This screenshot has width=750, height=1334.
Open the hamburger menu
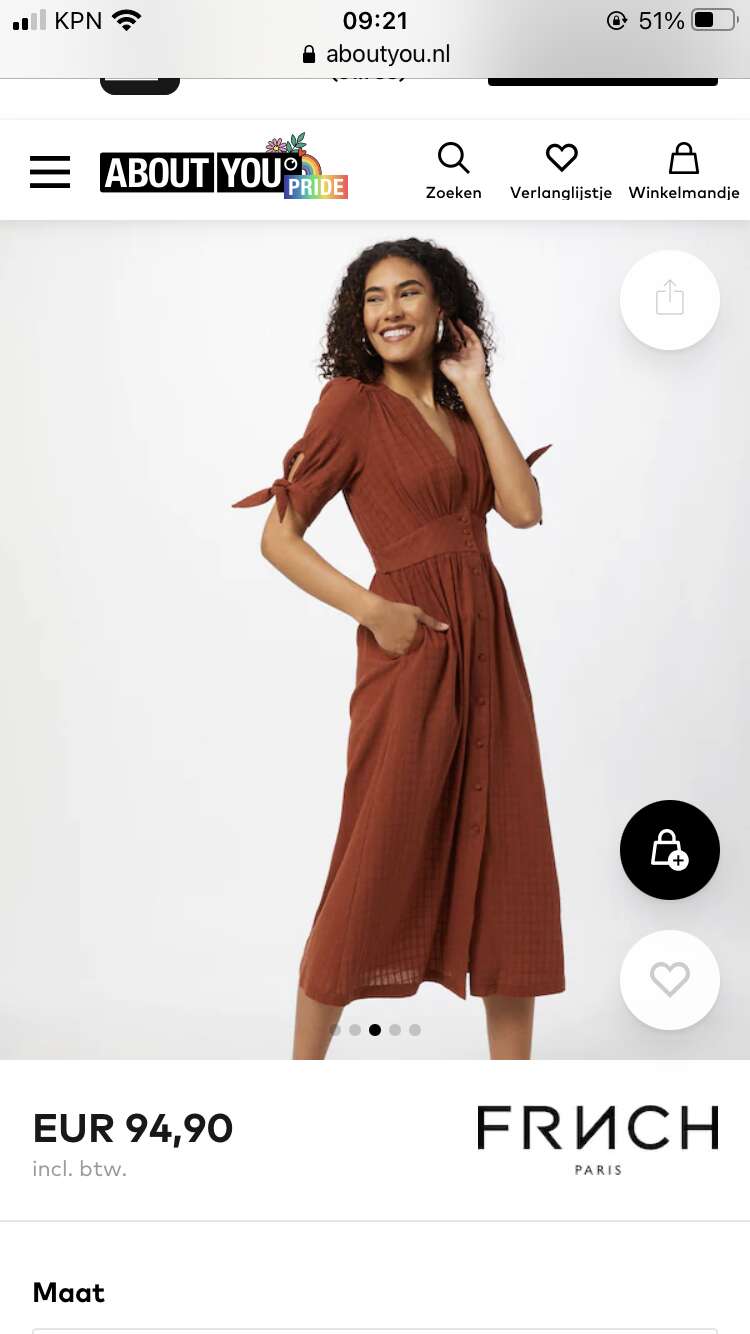tap(50, 172)
